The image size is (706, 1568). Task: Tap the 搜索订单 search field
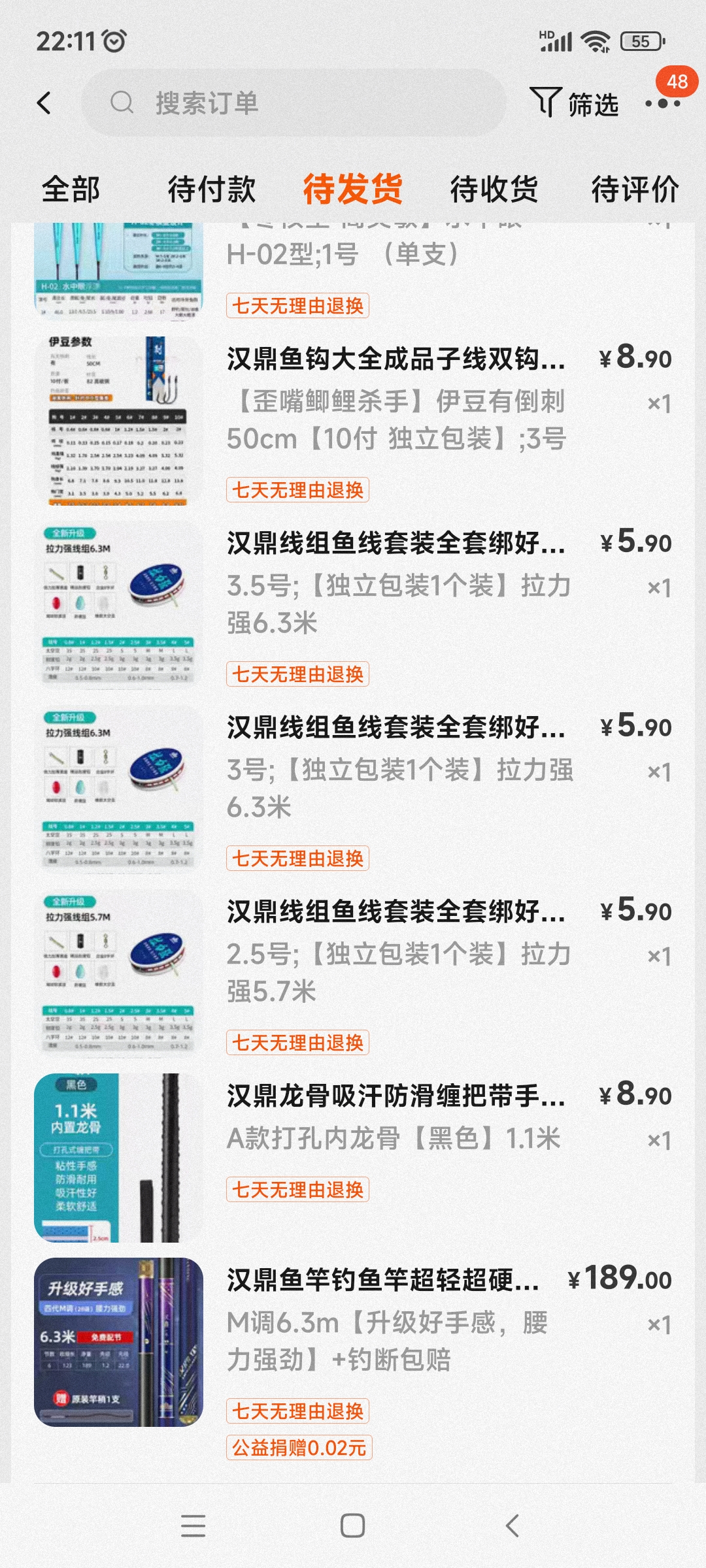(x=294, y=103)
